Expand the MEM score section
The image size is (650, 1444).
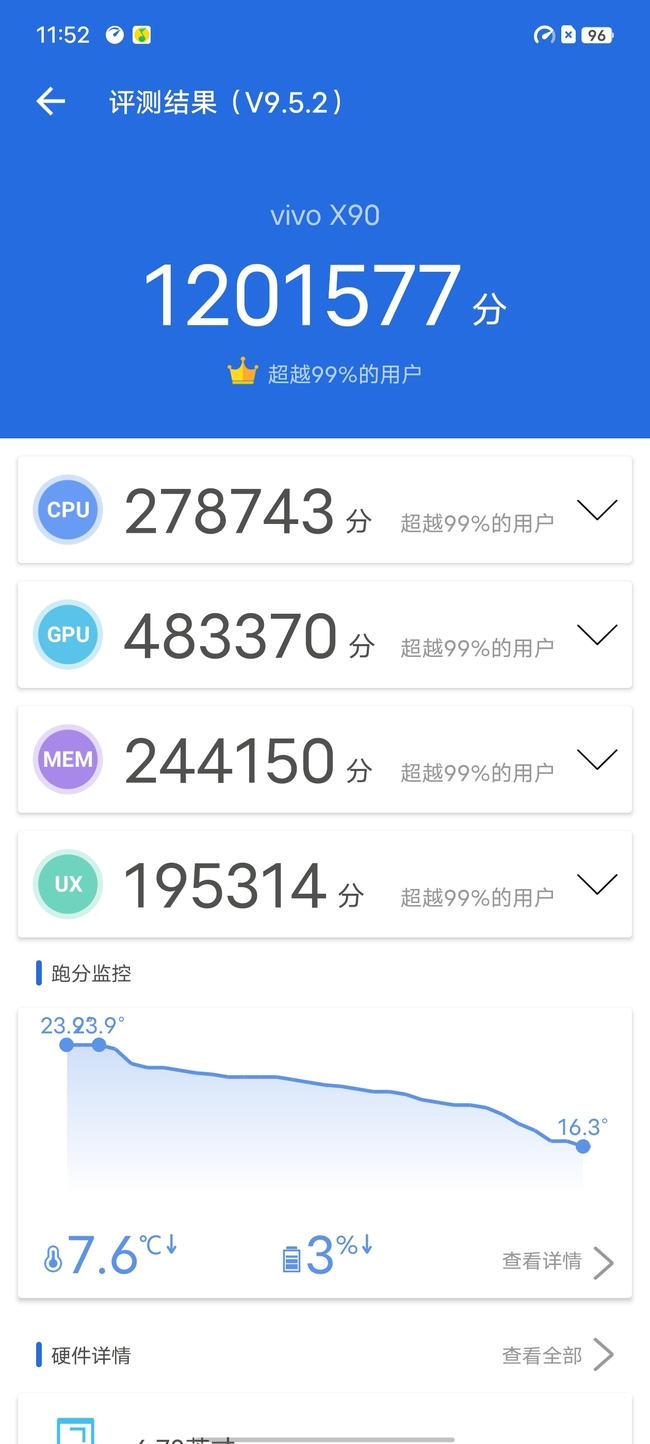click(x=597, y=760)
